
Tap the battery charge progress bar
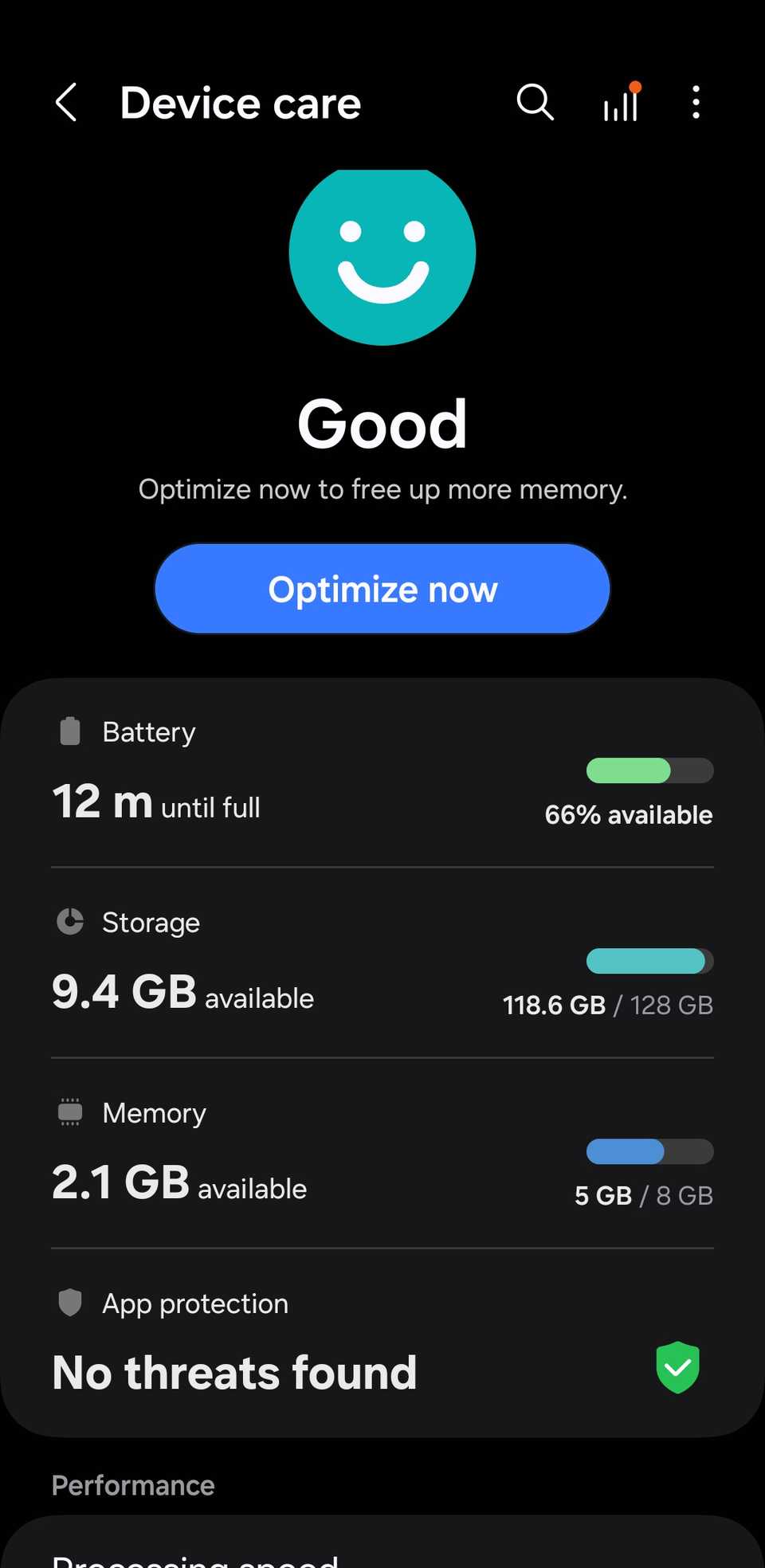click(x=649, y=770)
